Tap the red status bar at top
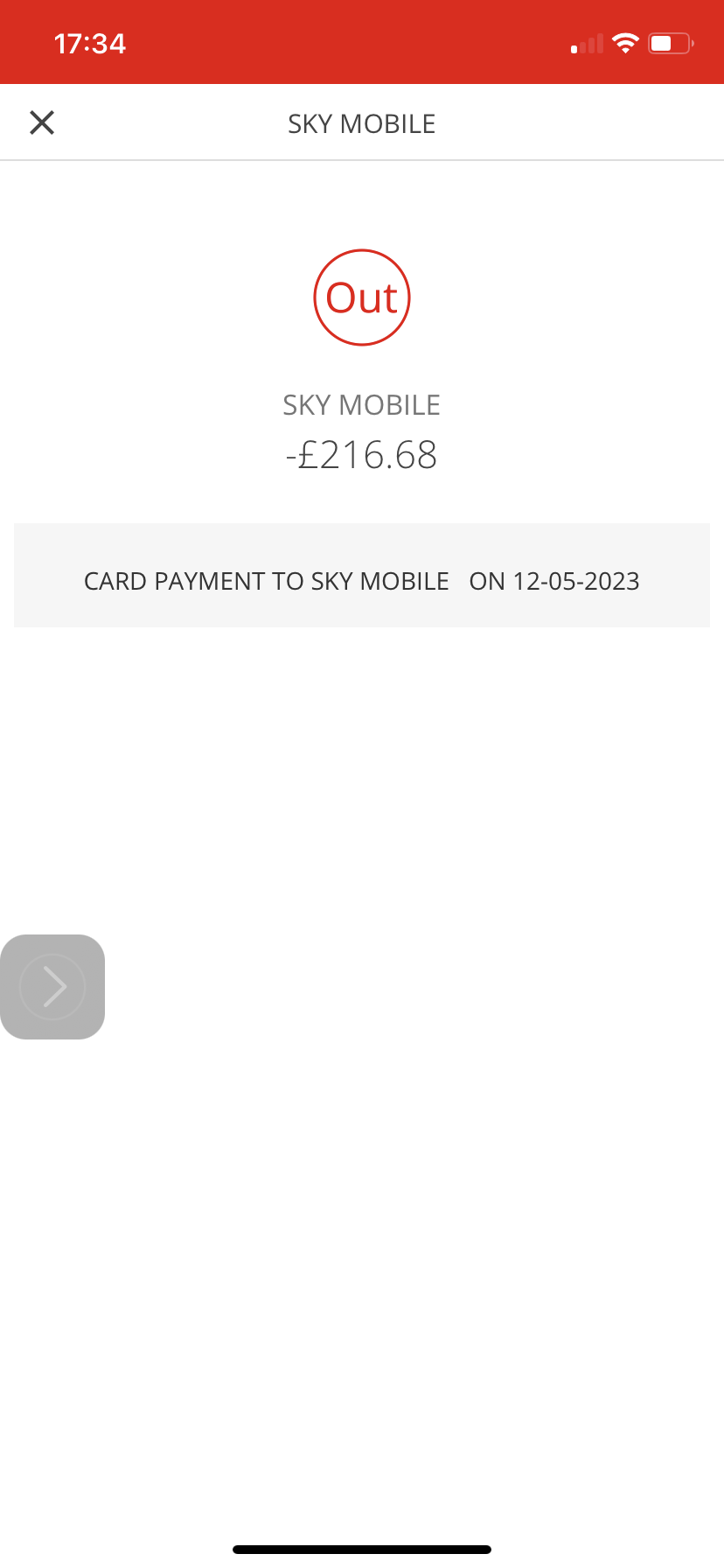This screenshot has height=1568, width=724. pyautogui.click(x=362, y=41)
